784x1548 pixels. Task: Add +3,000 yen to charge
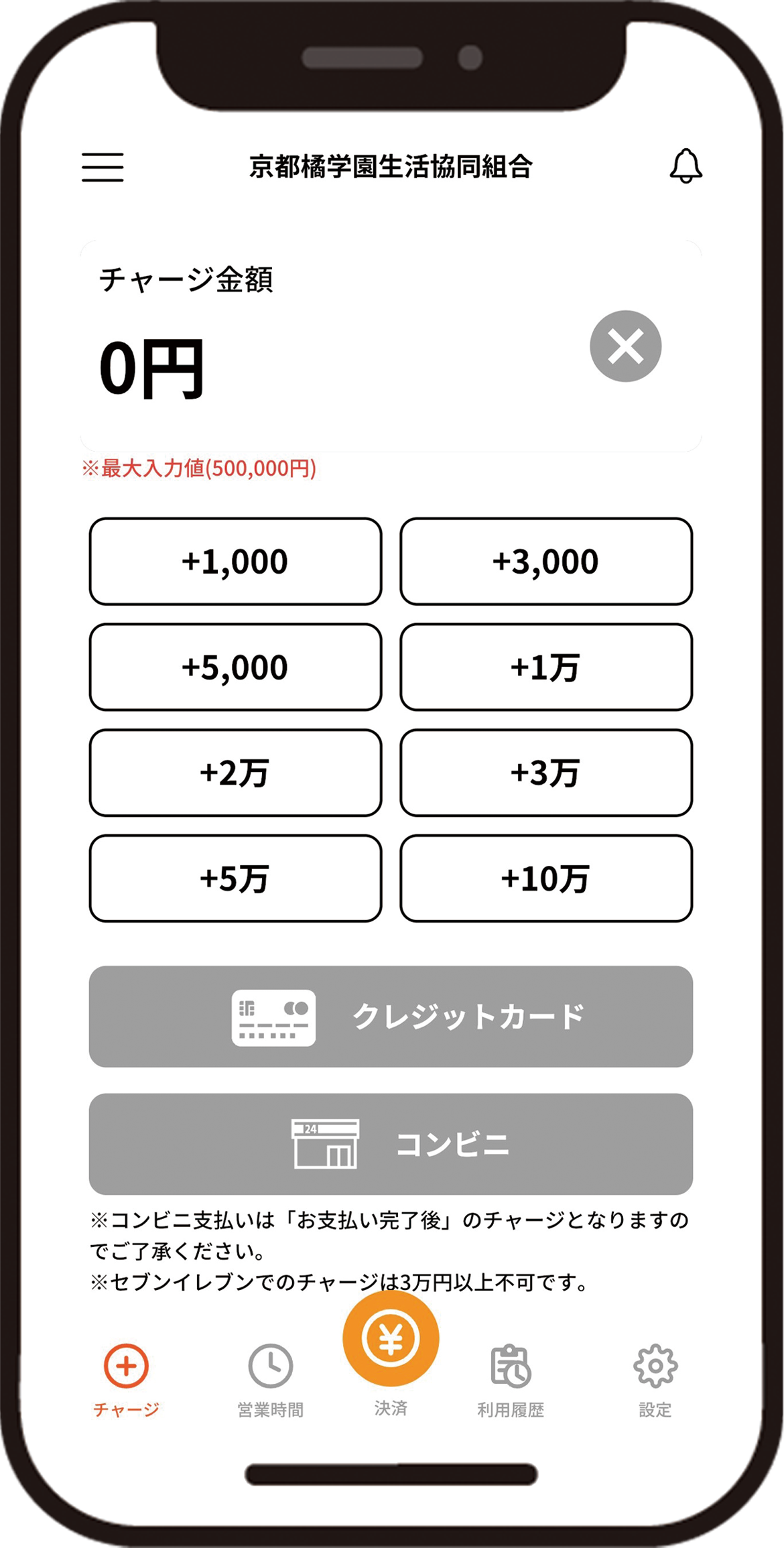click(545, 562)
